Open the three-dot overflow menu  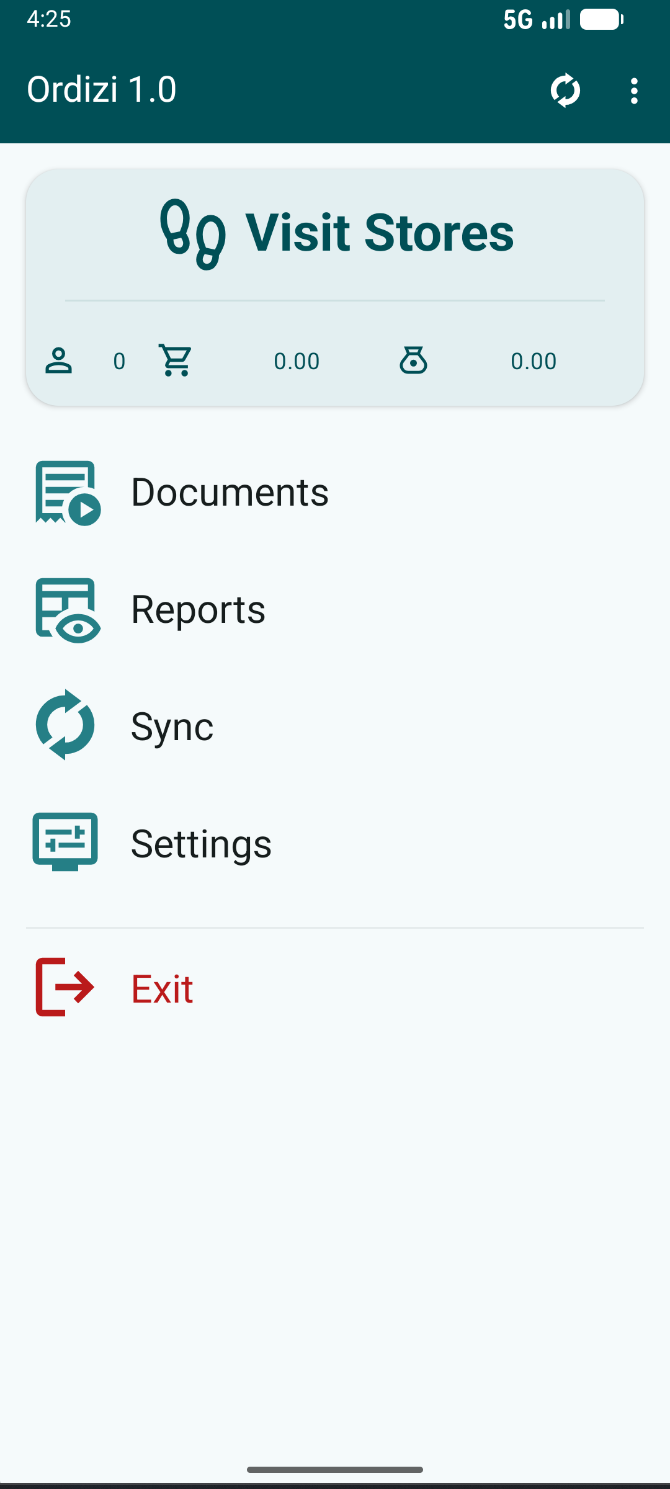[x=634, y=91]
